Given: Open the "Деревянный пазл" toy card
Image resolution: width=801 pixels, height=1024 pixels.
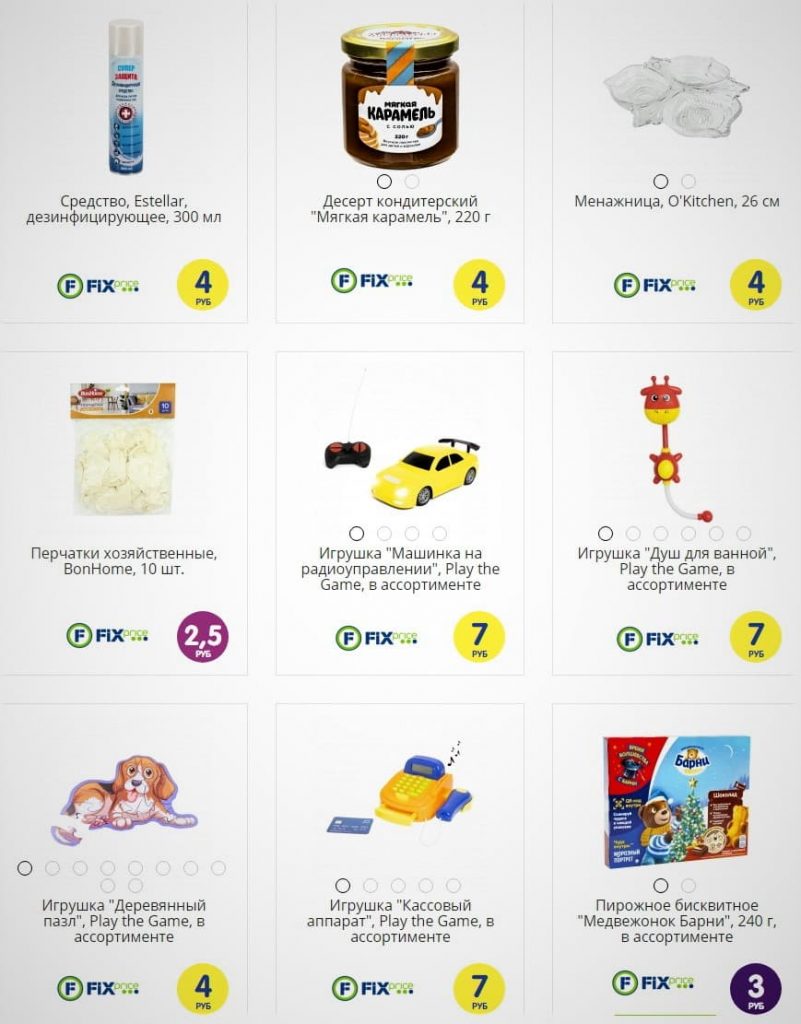Looking at the screenshot, I should [122, 800].
